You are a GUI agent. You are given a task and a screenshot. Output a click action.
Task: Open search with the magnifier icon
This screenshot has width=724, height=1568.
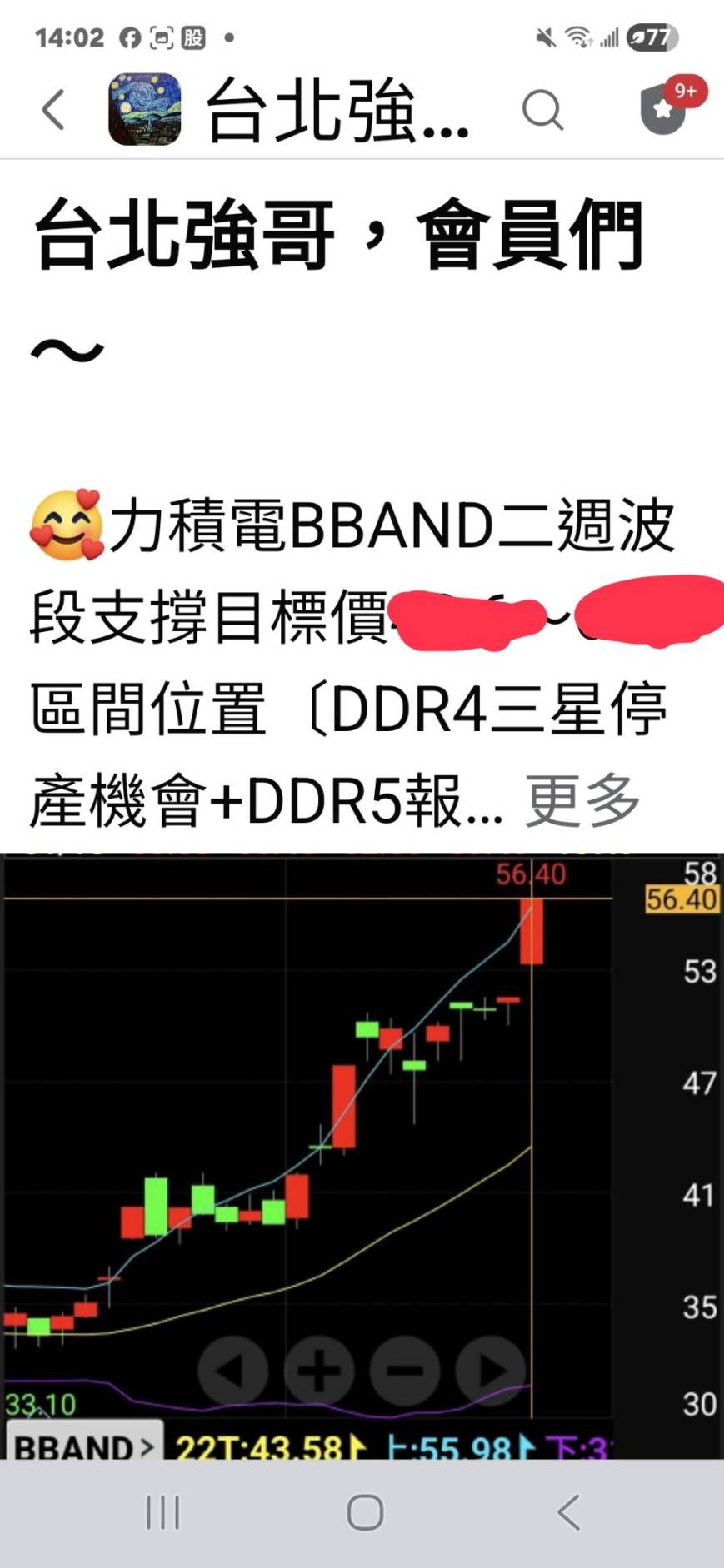coord(542,109)
